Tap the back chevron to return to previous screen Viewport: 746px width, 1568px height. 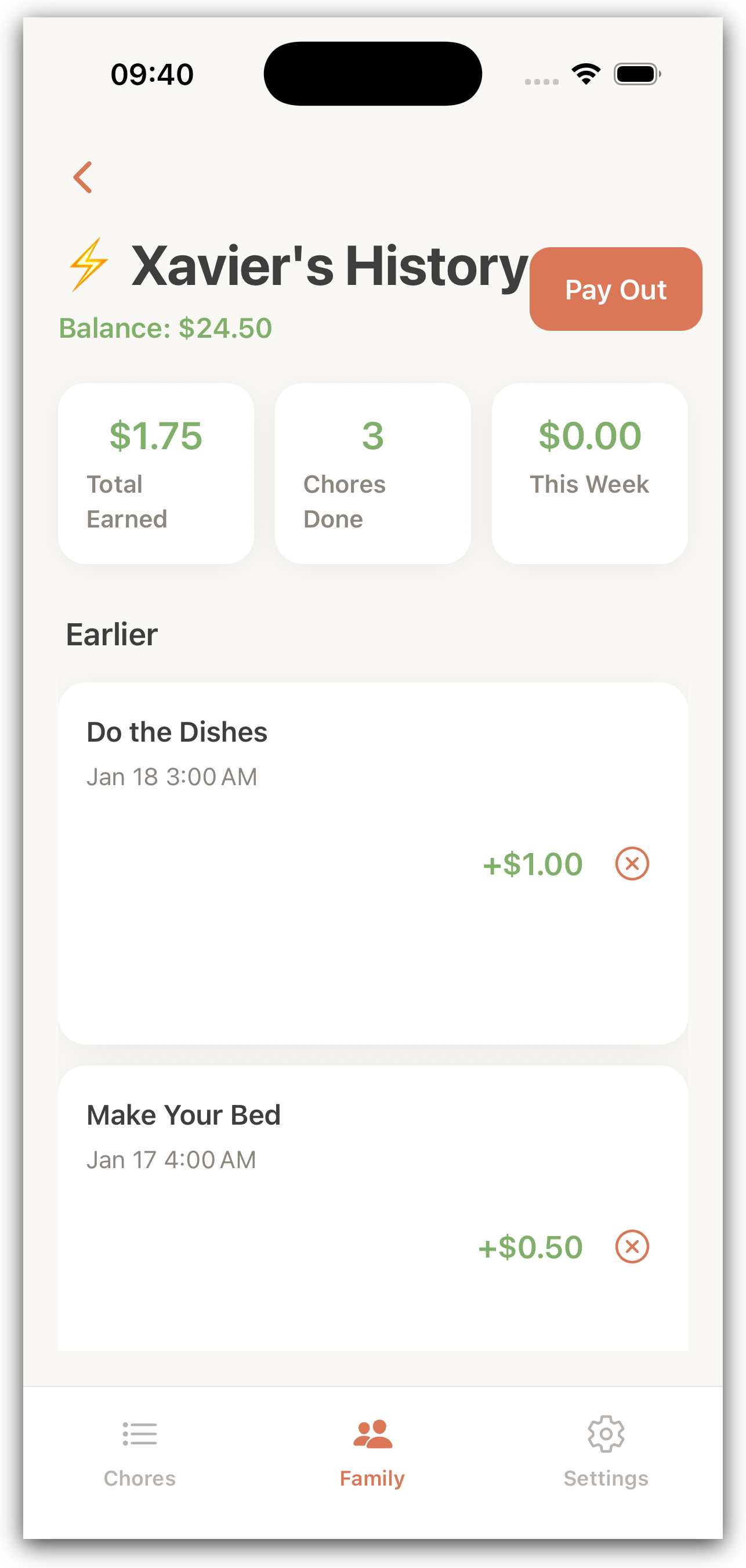pyautogui.click(x=84, y=176)
